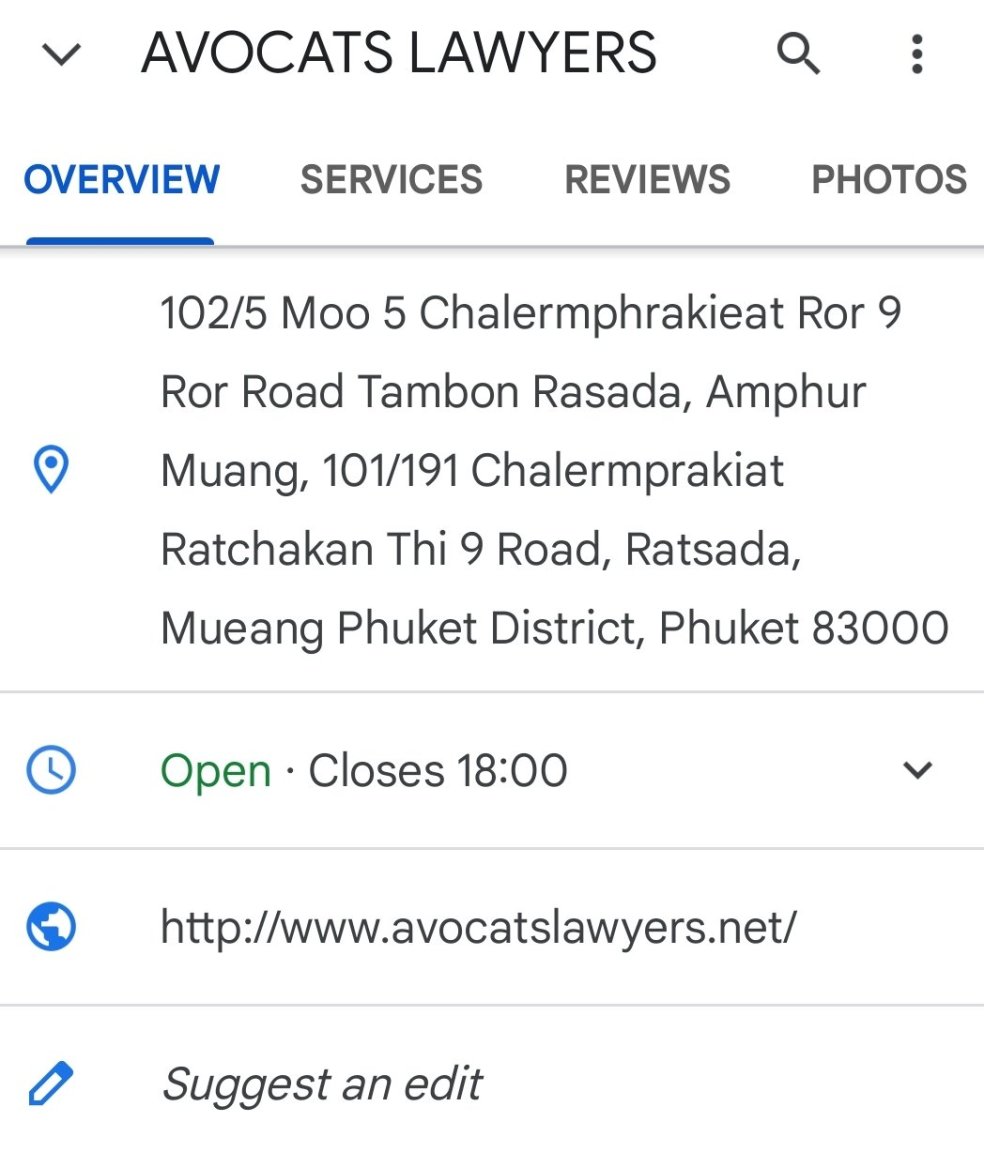Viewport: 984px width, 1152px height.
Task: Open the search magnifier icon
Action: click(x=798, y=53)
